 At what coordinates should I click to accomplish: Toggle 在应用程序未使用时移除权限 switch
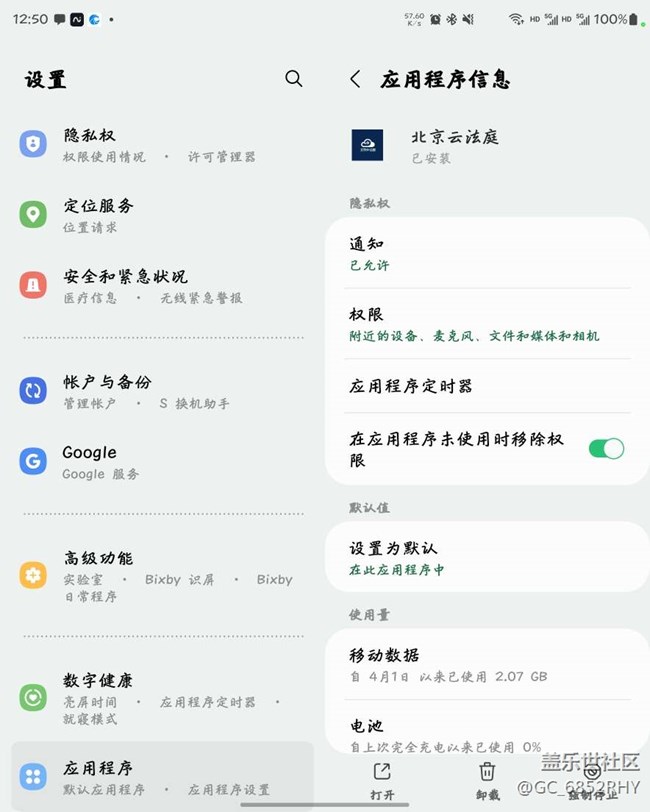(x=606, y=448)
